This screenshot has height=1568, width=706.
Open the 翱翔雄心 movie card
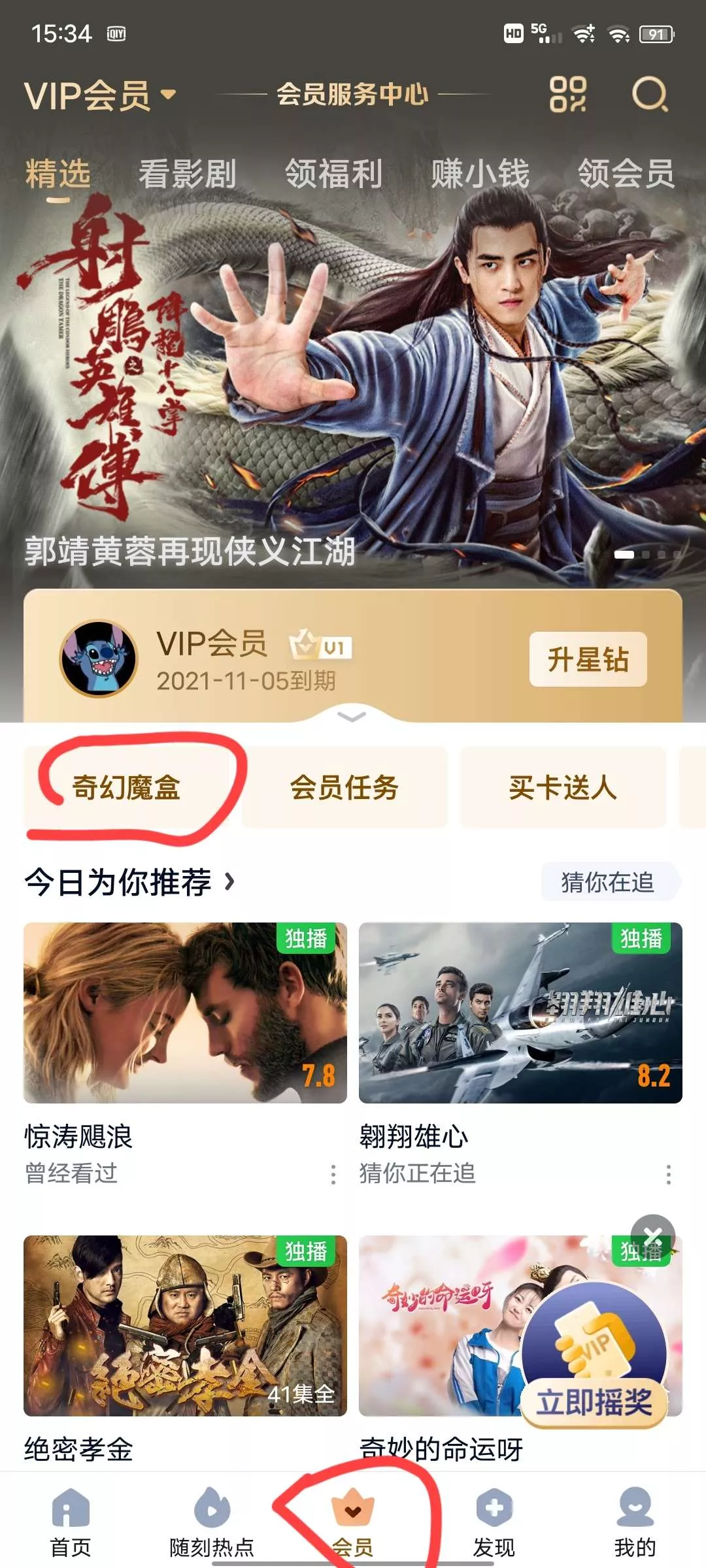[520, 1013]
